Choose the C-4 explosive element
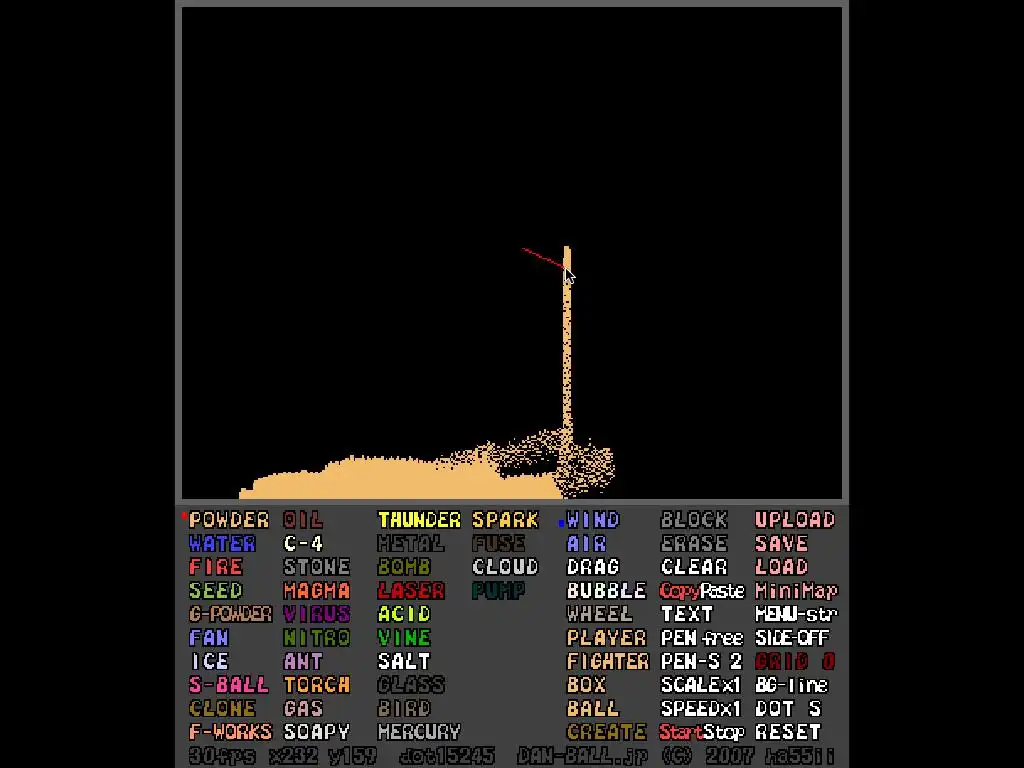 [303, 544]
